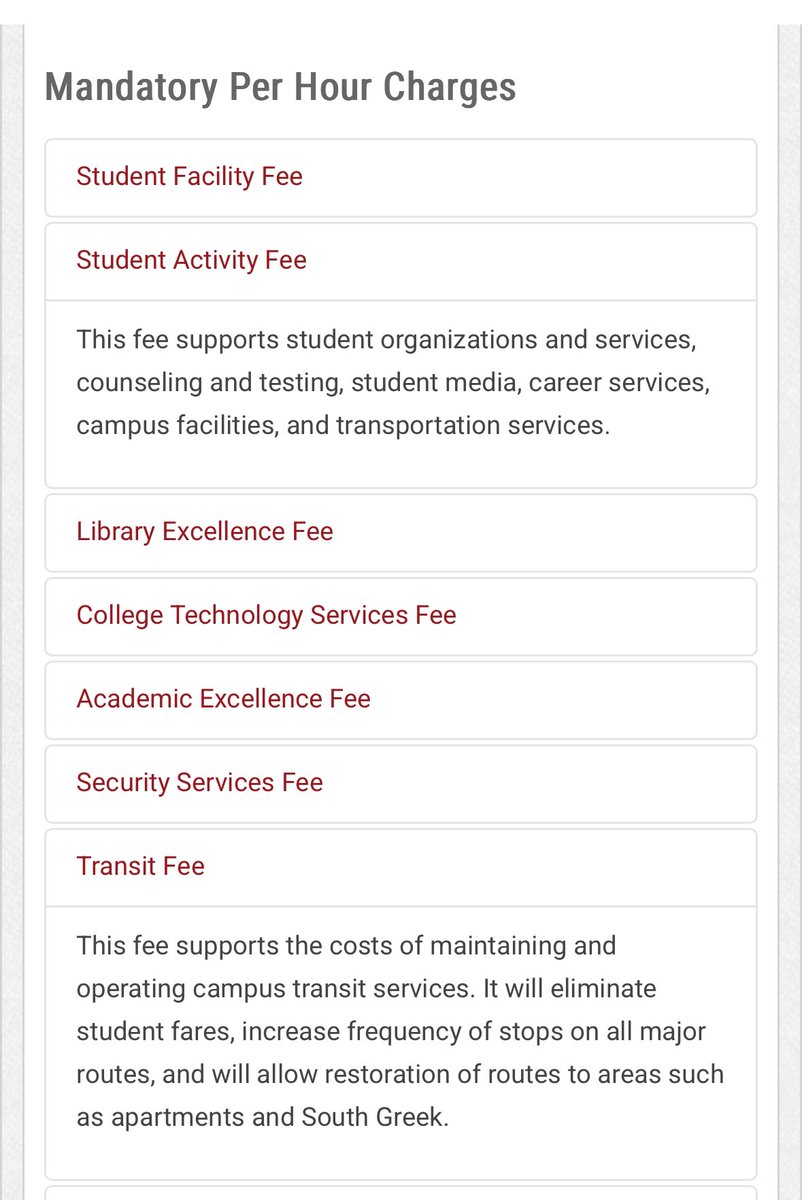
Task: Expand the Academic Excellence Fee item
Action: click(223, 700)
